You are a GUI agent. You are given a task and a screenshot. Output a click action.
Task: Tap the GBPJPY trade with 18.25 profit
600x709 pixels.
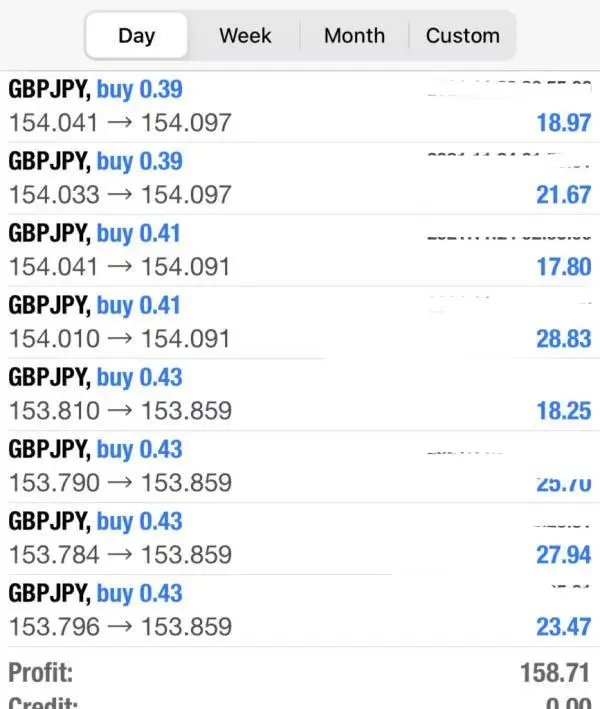pos(300,395)
